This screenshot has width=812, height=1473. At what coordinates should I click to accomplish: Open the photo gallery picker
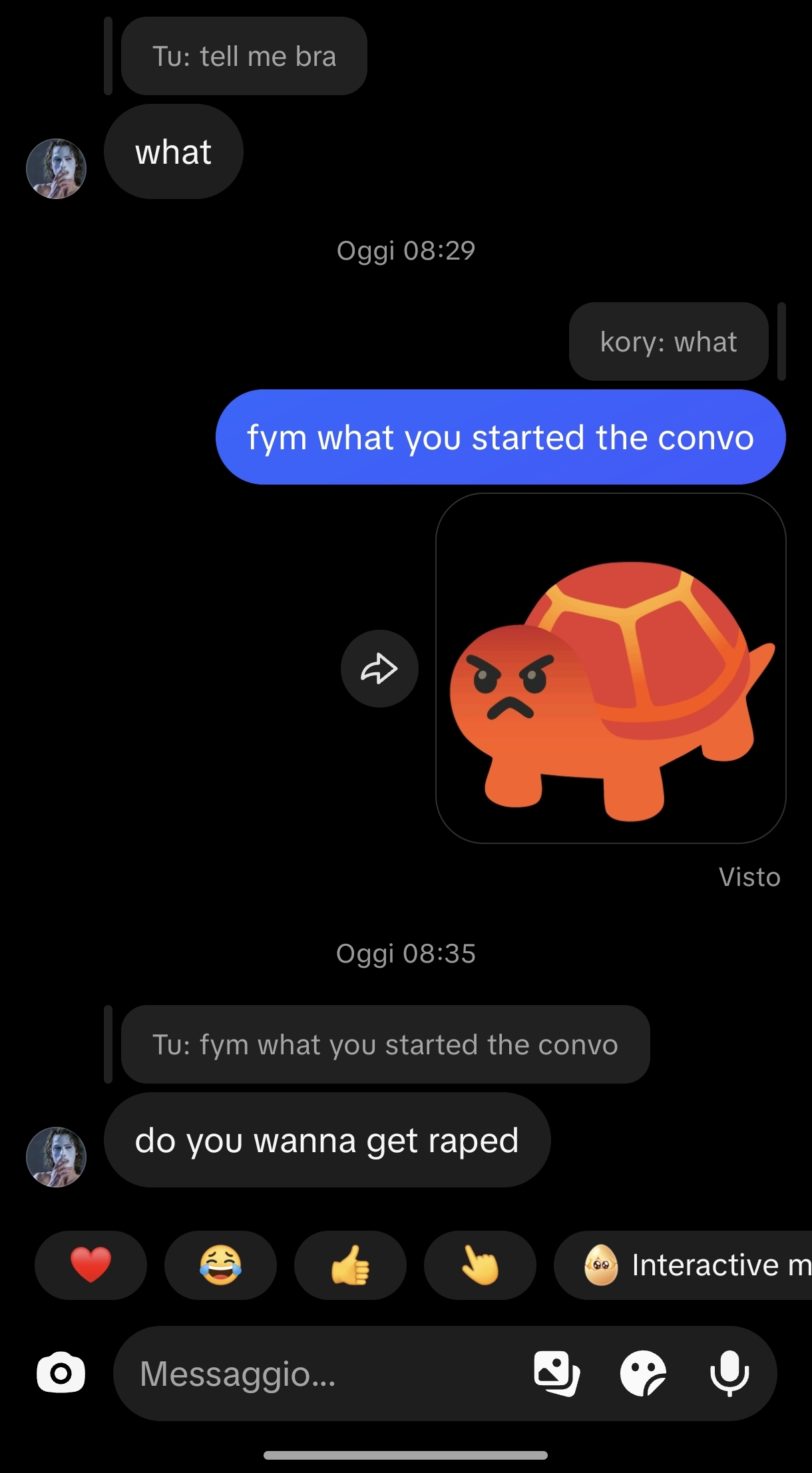(556, 1374)
